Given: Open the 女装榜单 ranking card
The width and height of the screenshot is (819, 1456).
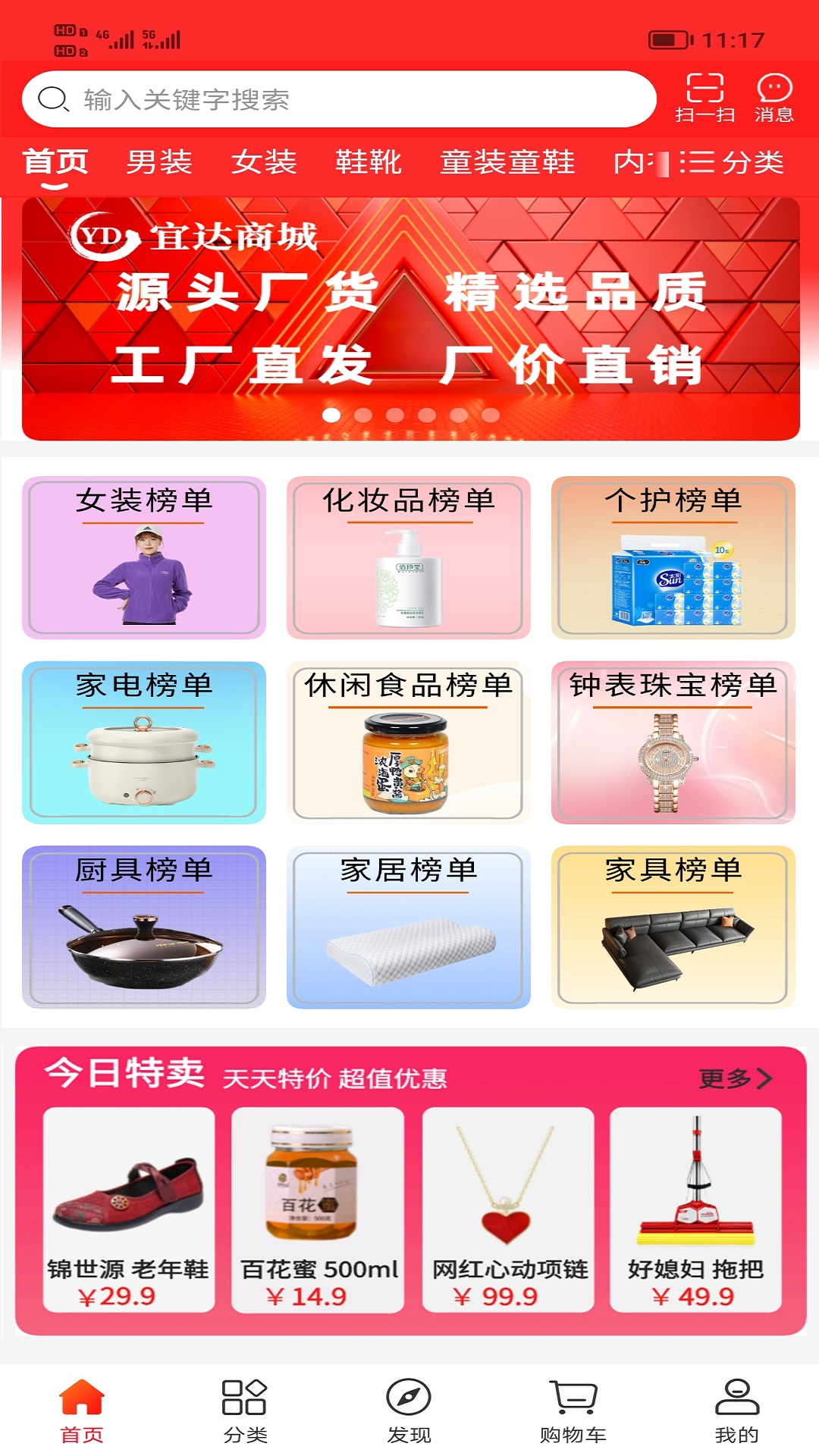Looking at the screenshot, I should coord(144,558).
